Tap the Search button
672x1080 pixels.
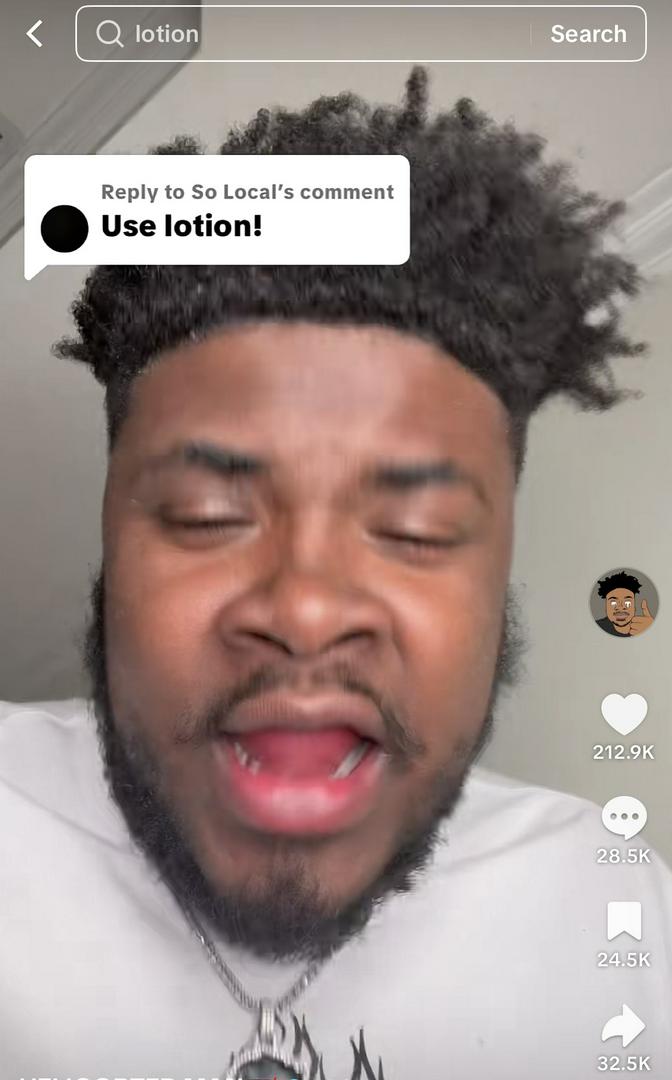588,34
